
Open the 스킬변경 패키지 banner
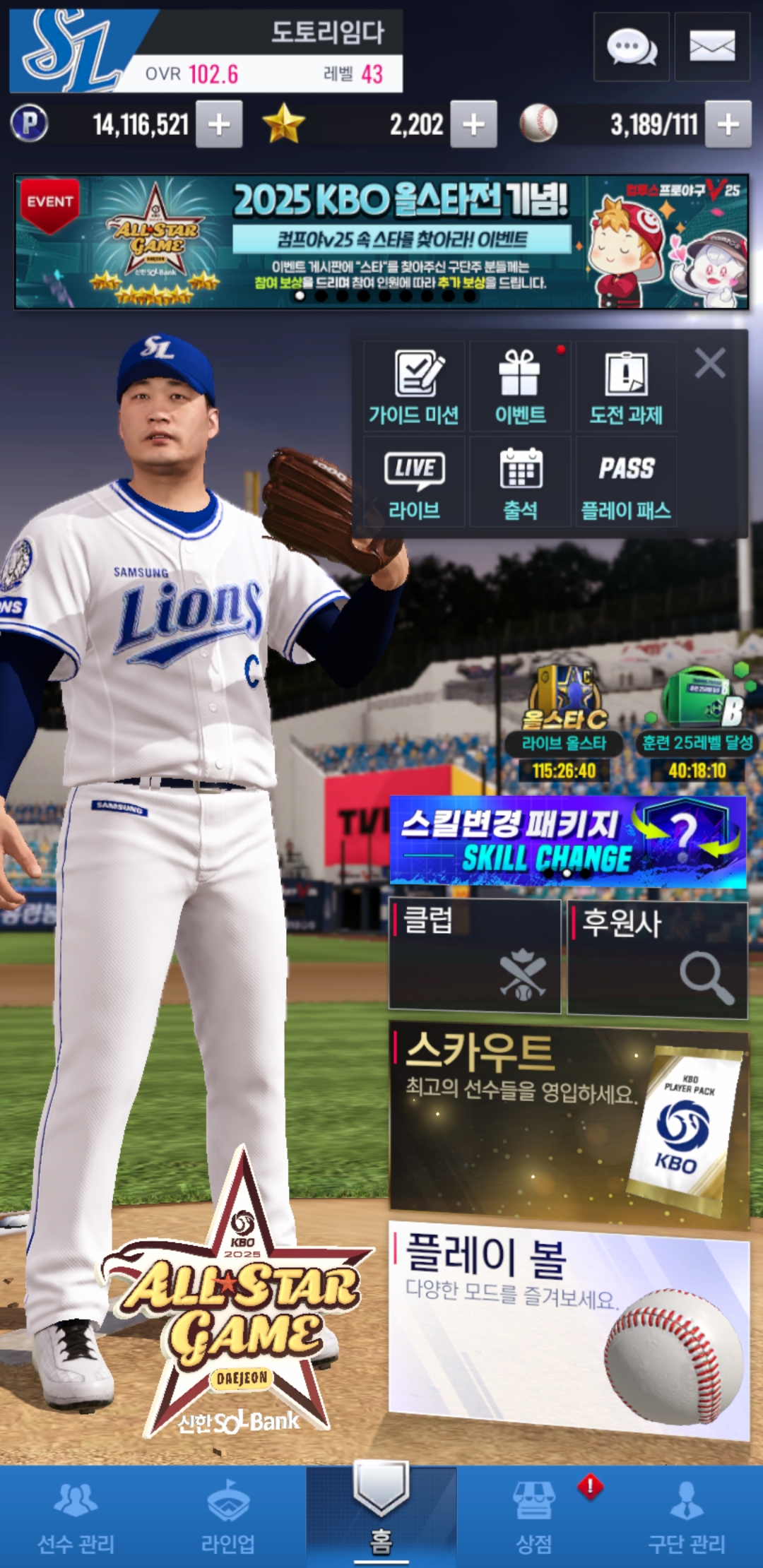point(568,841)
